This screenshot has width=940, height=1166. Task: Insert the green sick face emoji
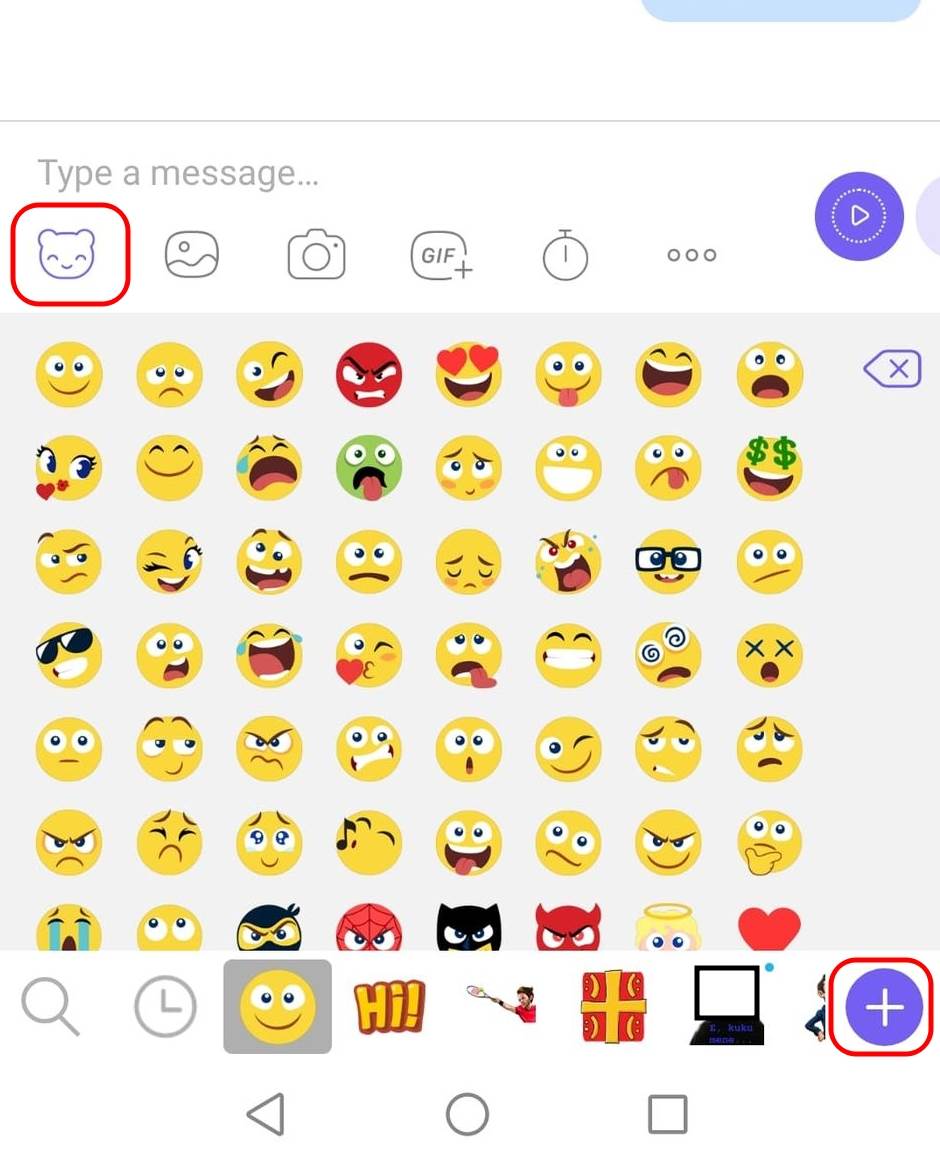(x=369, y=467)
